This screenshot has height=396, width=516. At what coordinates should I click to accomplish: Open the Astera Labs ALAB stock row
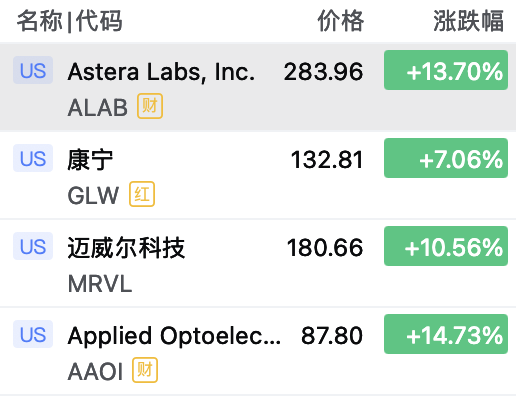[x=258, y=87]
